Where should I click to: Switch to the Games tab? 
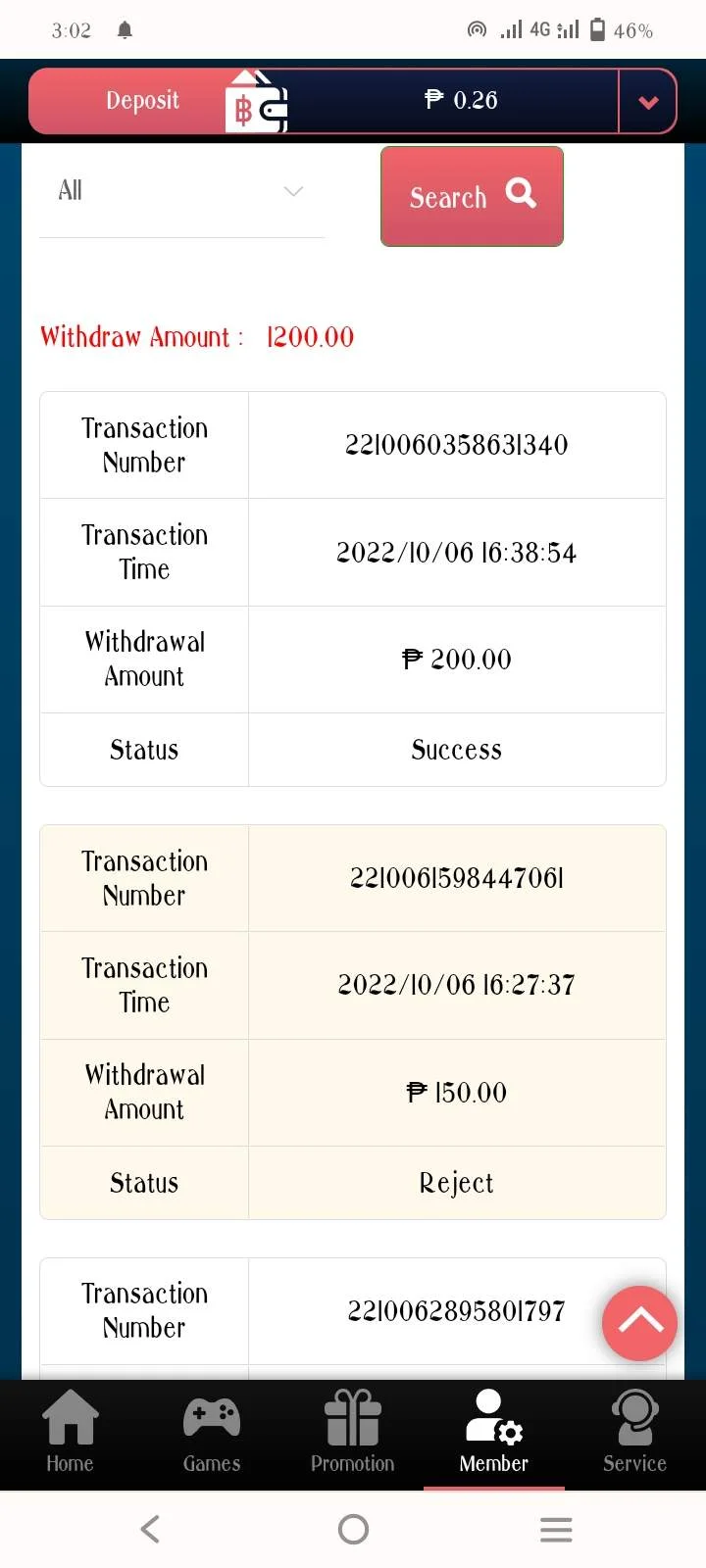212,1433
